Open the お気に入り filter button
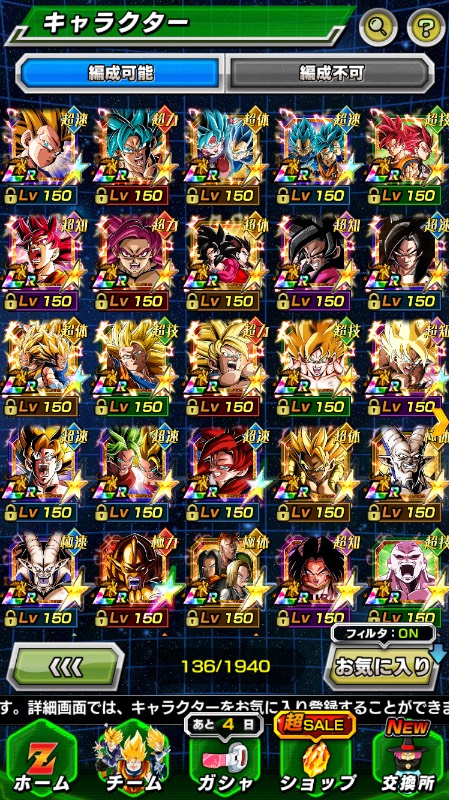Image resolution: width=449 pixels, height=800 pixels. click(380, 665)
